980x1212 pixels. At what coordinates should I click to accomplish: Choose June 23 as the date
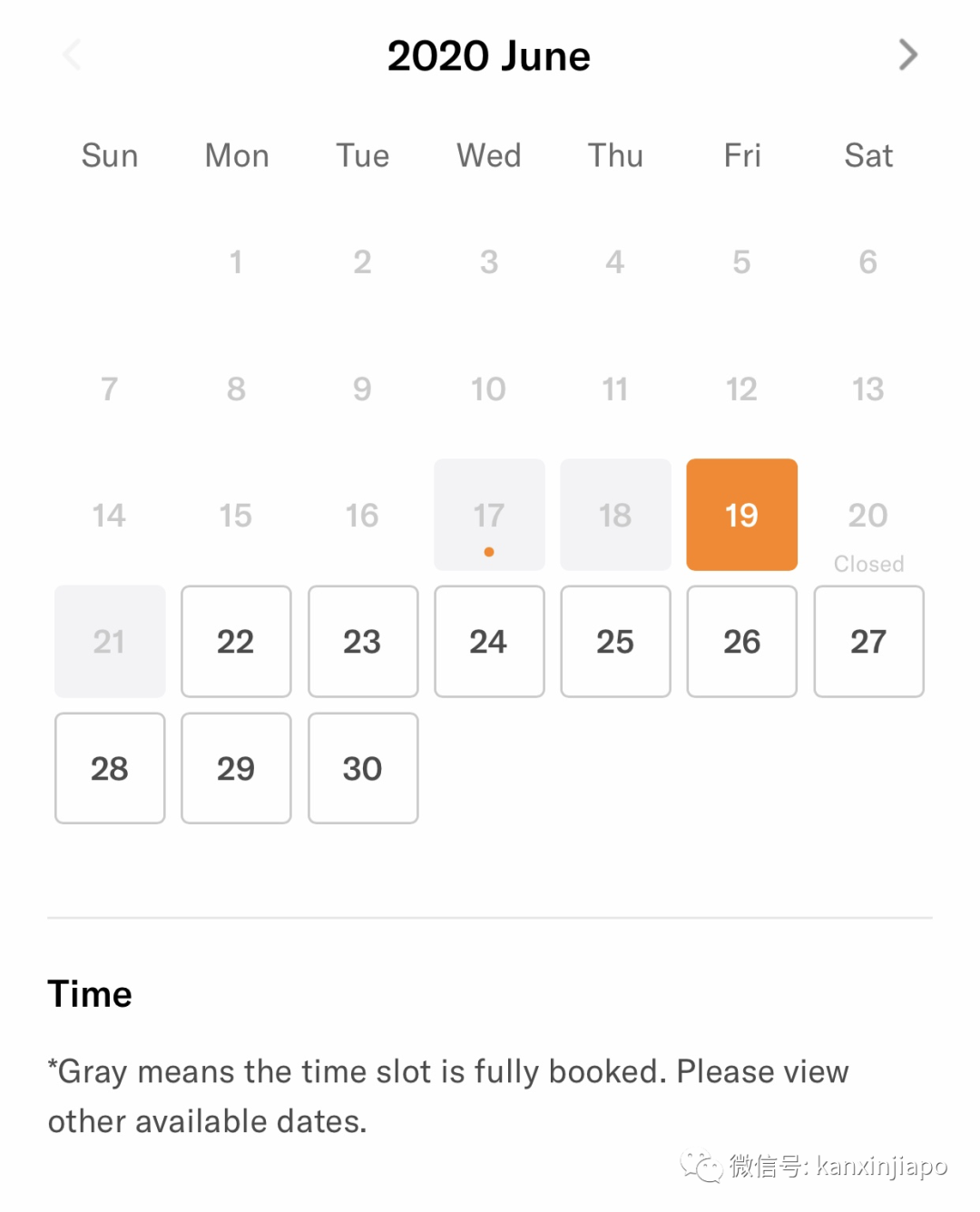click(362, 642)
